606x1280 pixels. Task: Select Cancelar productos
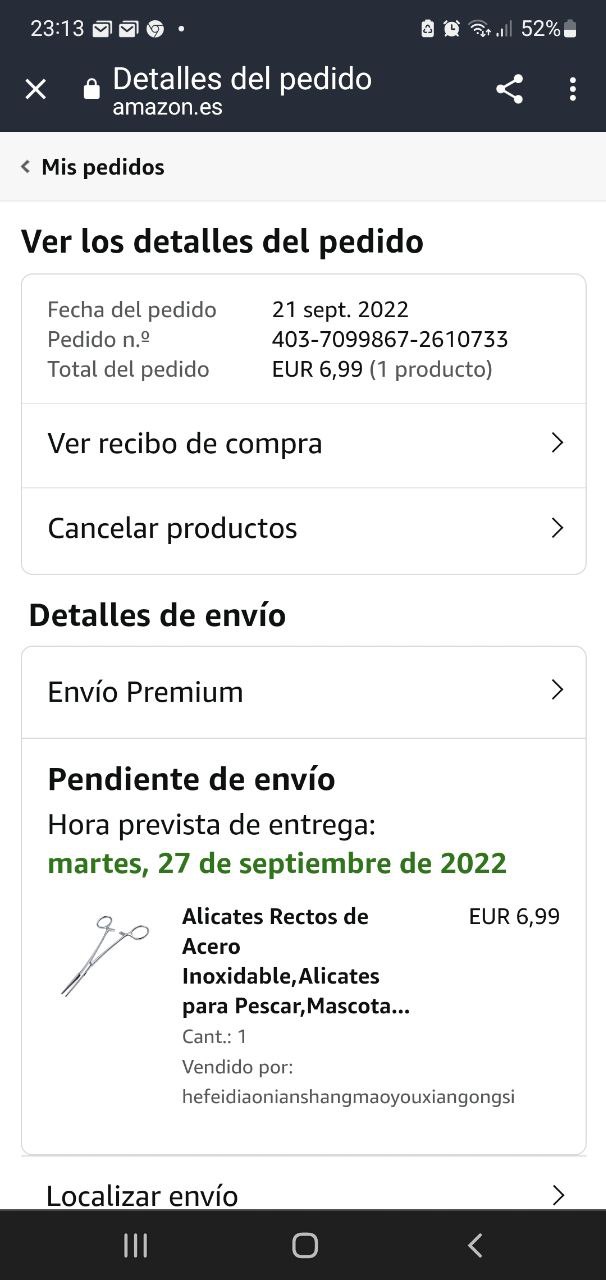(303, 528)
